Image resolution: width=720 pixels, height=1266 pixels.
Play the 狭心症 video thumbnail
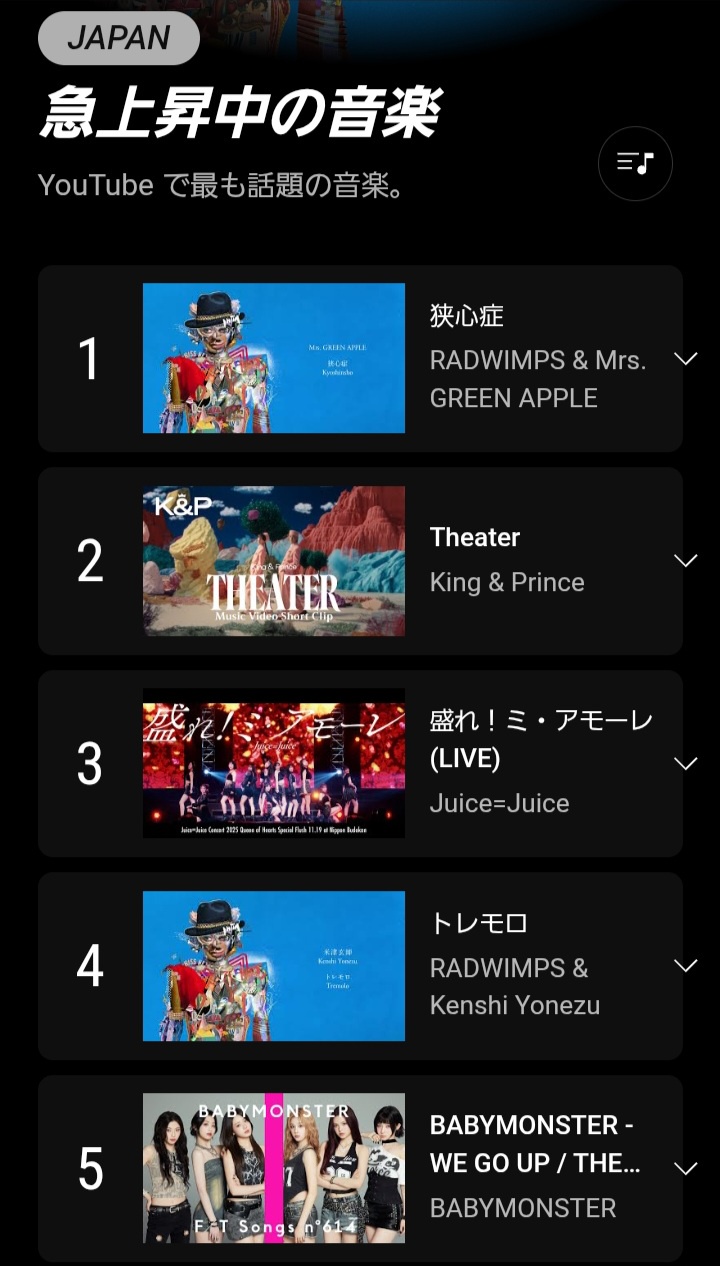point(274,358)
